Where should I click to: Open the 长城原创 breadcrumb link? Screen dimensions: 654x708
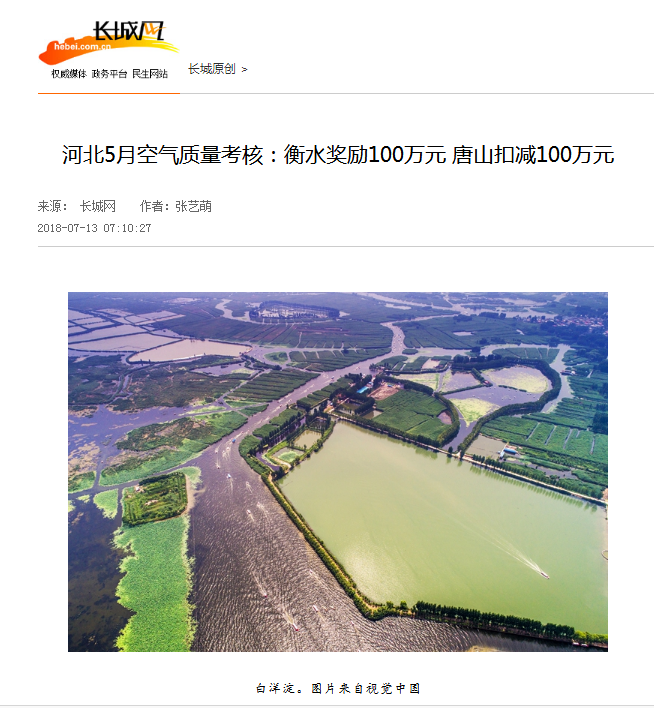click(x=211, y=69)
